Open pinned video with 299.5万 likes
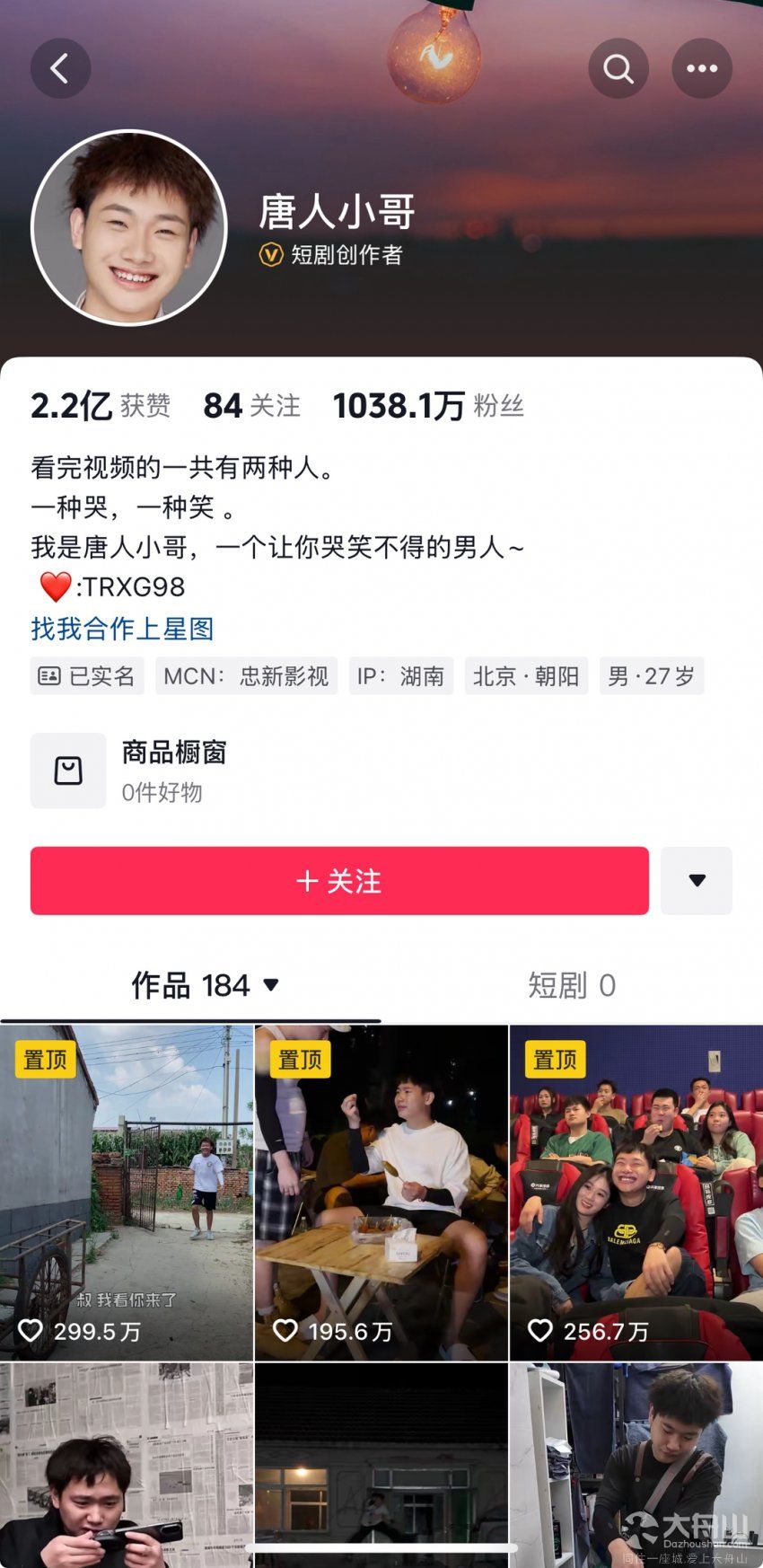 pos(127,1193)
